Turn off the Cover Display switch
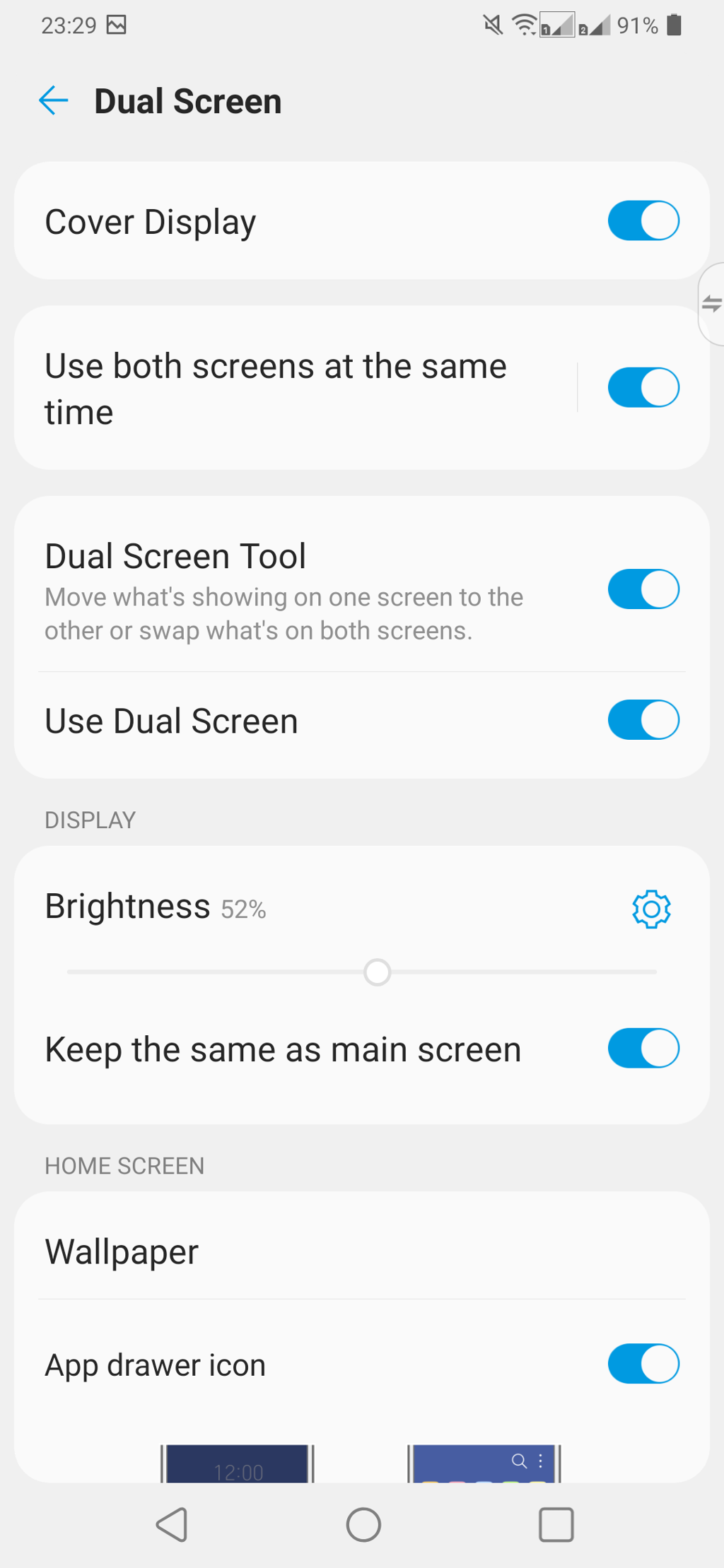 point(643,221)
